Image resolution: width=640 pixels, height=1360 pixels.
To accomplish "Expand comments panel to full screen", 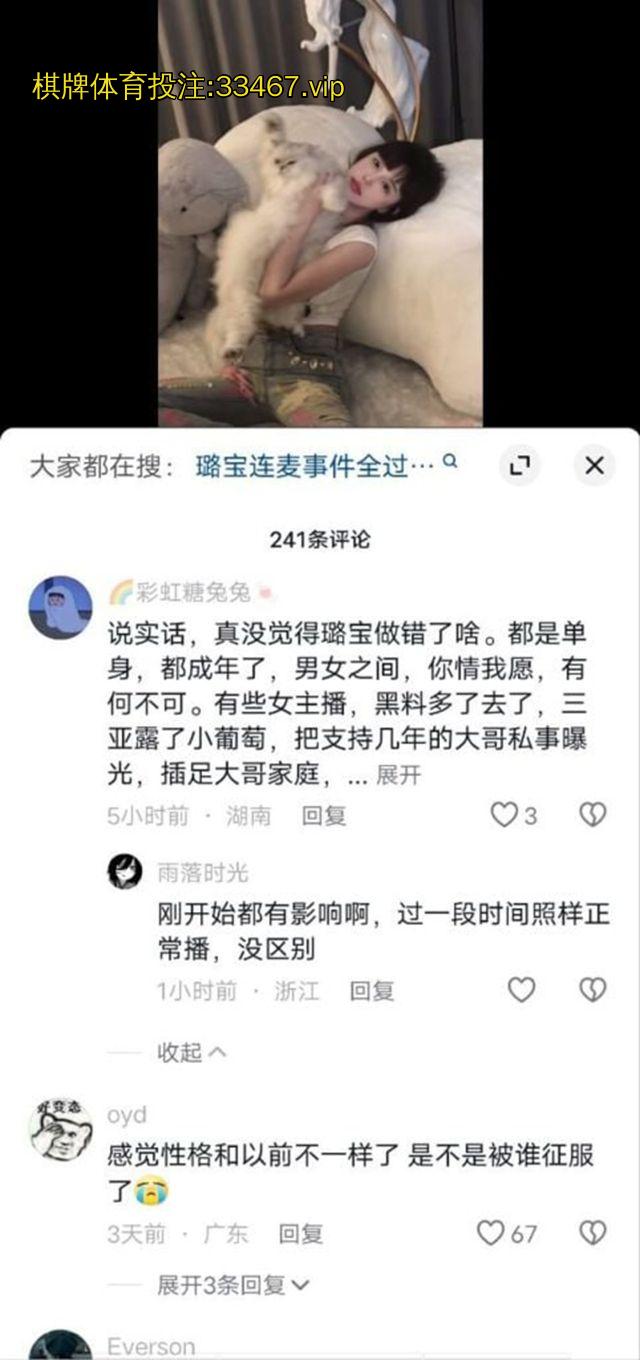I will (520, 465).
